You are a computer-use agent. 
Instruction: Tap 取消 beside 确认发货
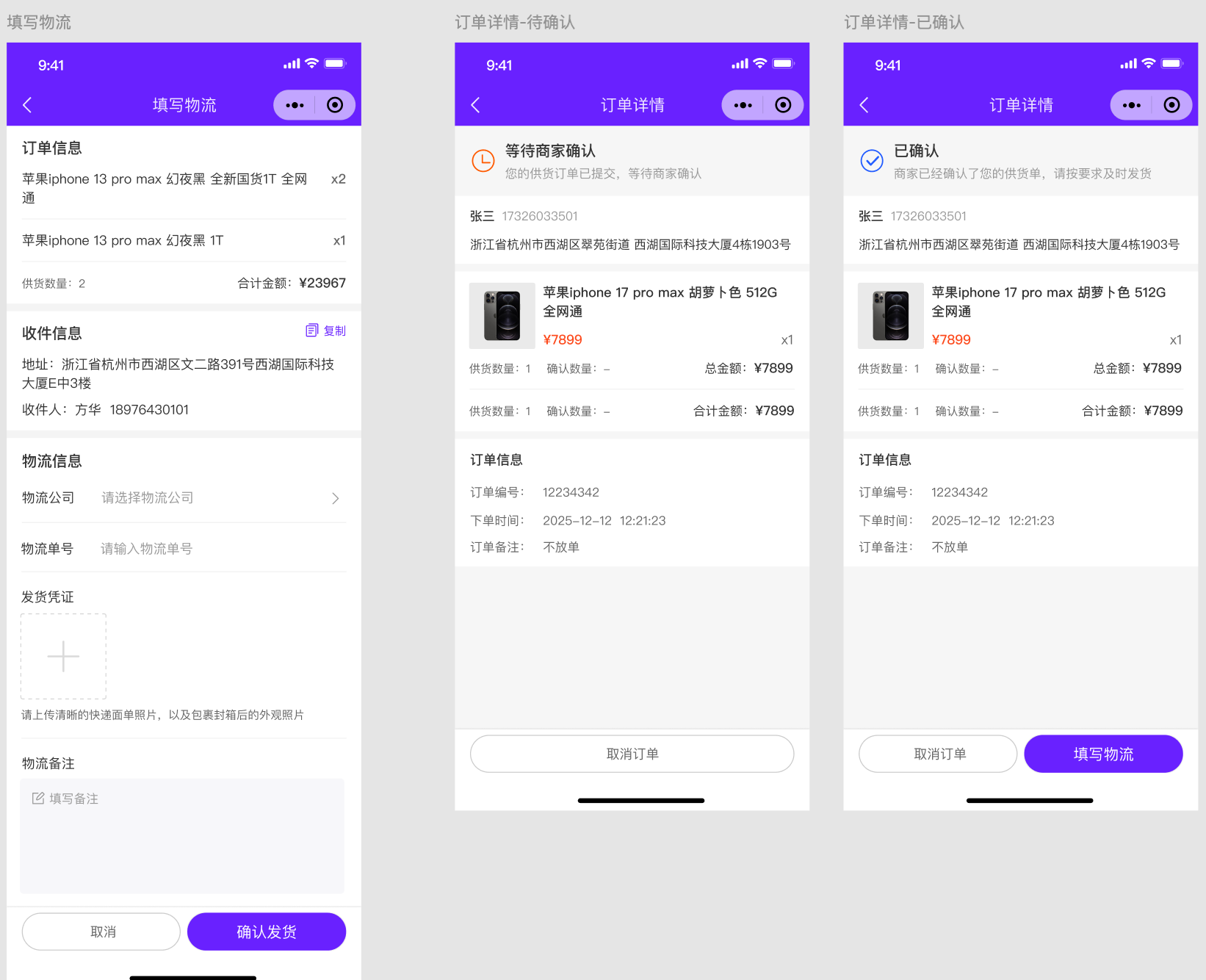(x=101, y=932)
